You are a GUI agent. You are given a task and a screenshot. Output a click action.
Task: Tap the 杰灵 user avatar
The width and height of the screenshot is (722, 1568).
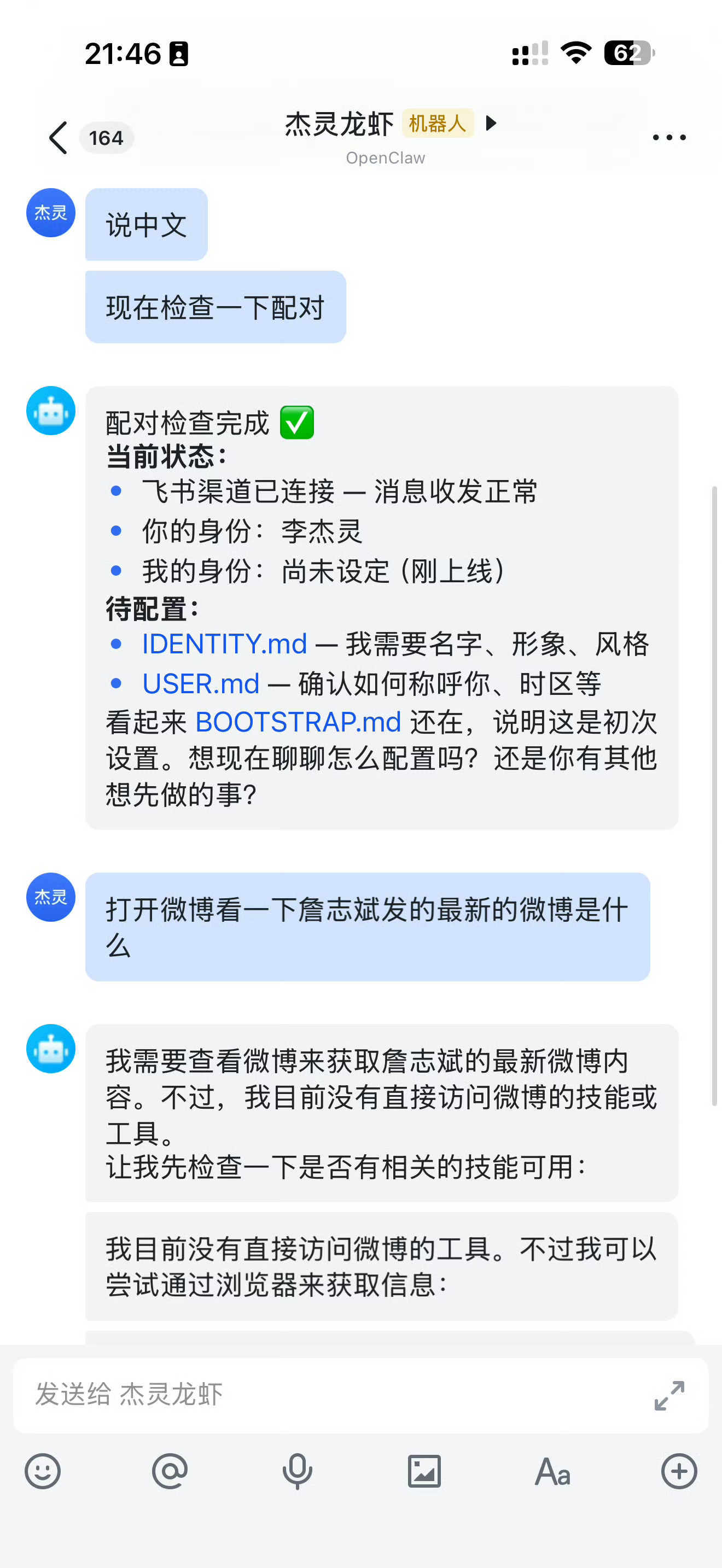click(50, 213)
